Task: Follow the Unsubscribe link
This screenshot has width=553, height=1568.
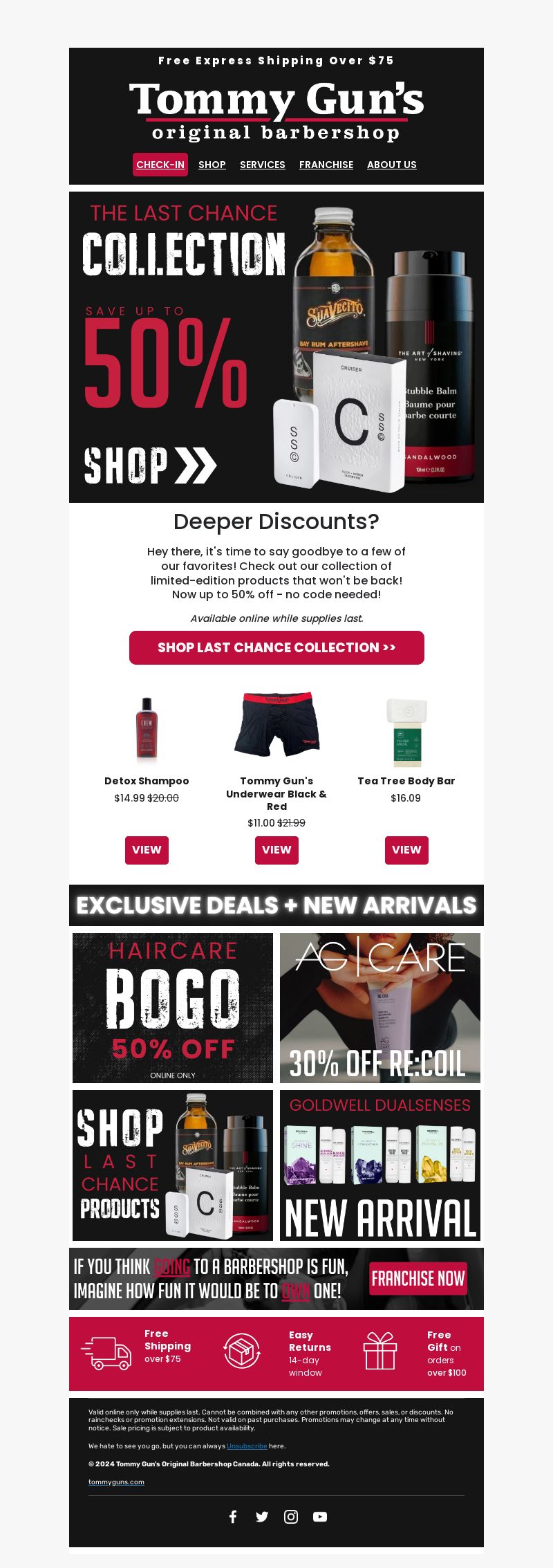Action: coord(247,1446)
